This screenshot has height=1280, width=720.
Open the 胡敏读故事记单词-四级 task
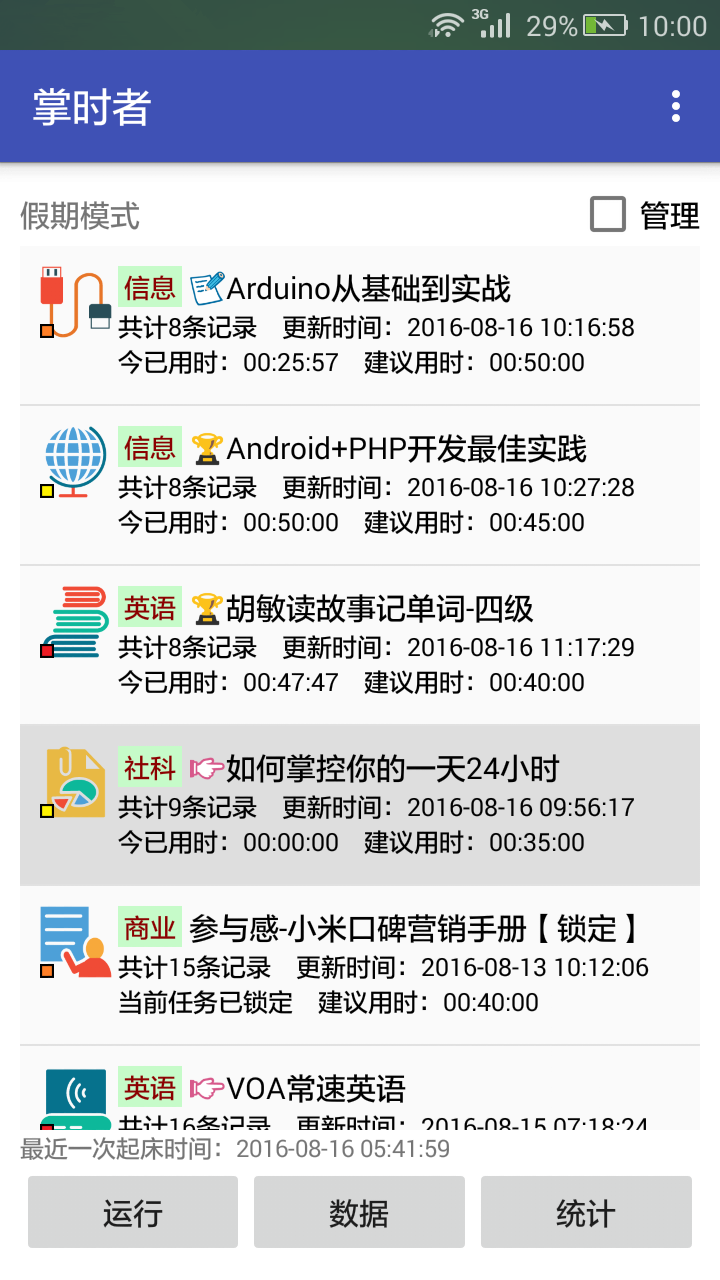(360, 645)
